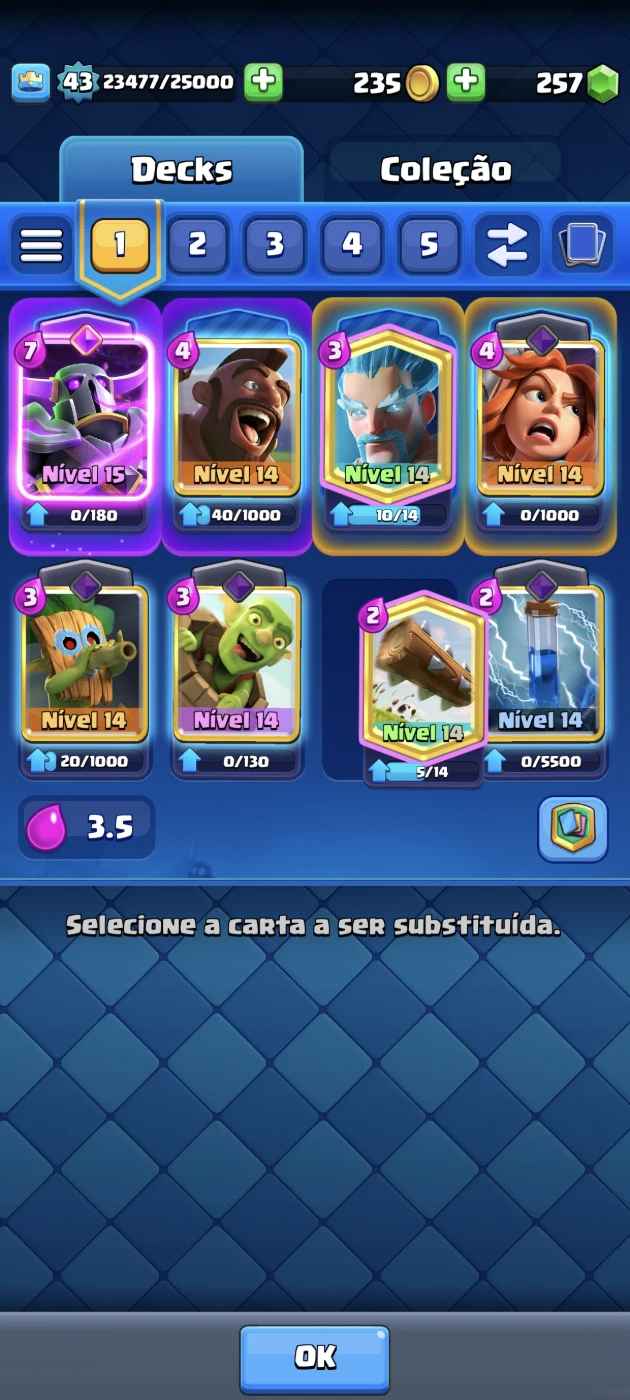
Task: Select deck slot 2
Action: coord(197,245)
